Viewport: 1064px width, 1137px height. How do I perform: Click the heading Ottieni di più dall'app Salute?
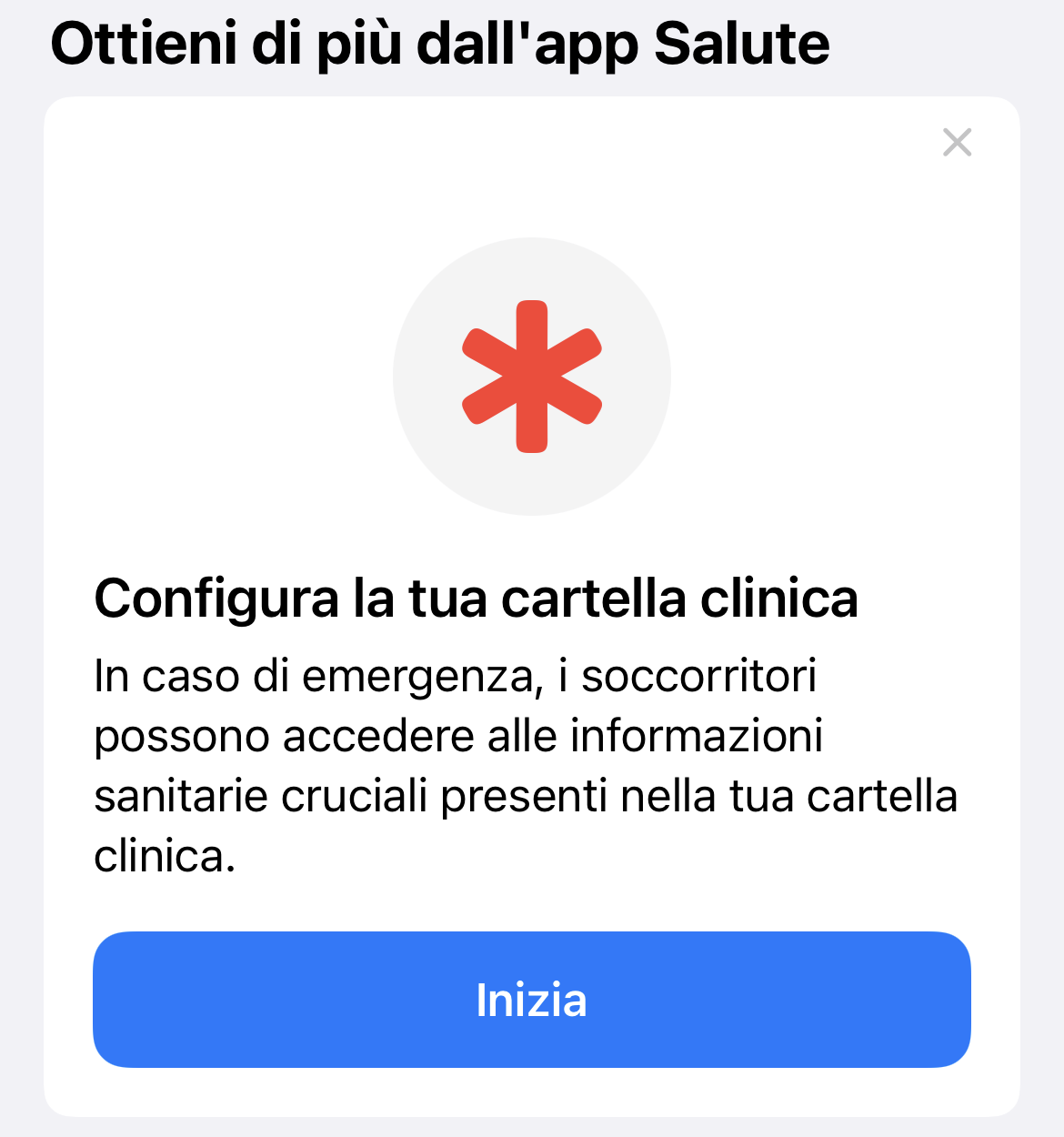pos(440,43)
